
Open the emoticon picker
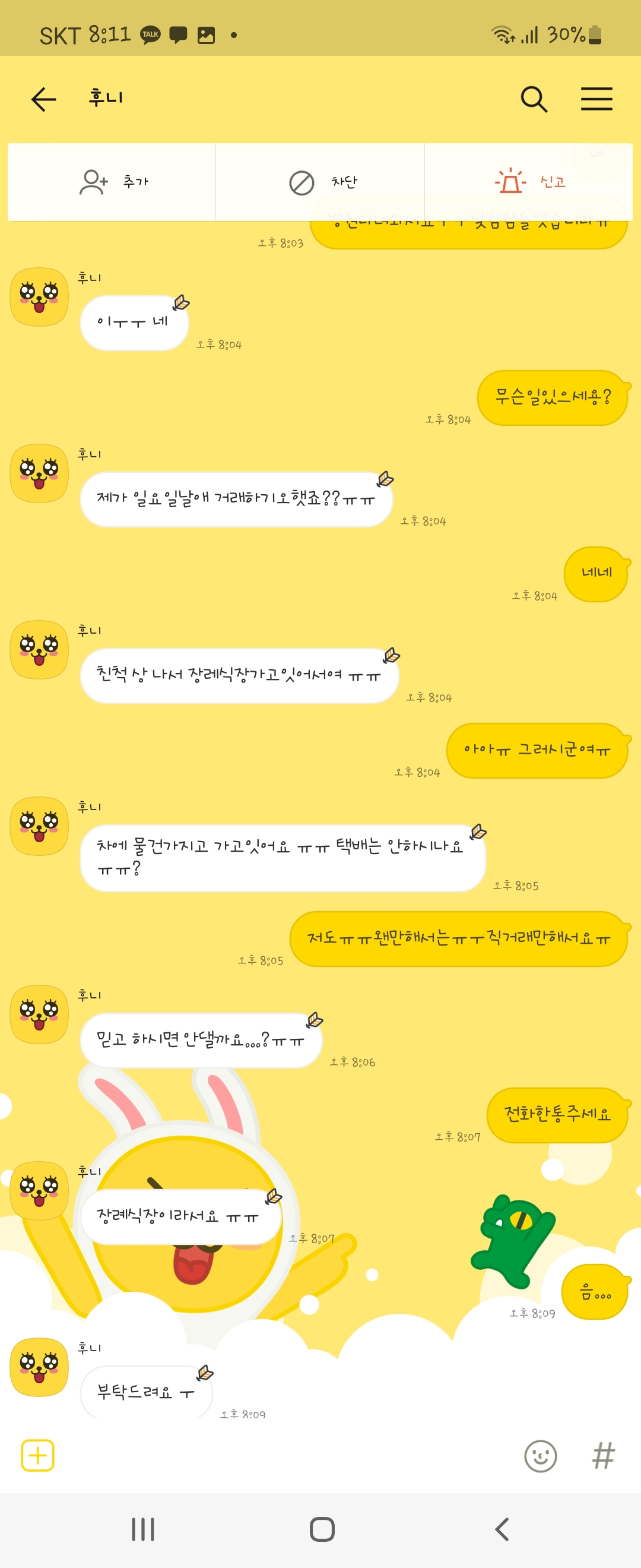coord(540,1456)
